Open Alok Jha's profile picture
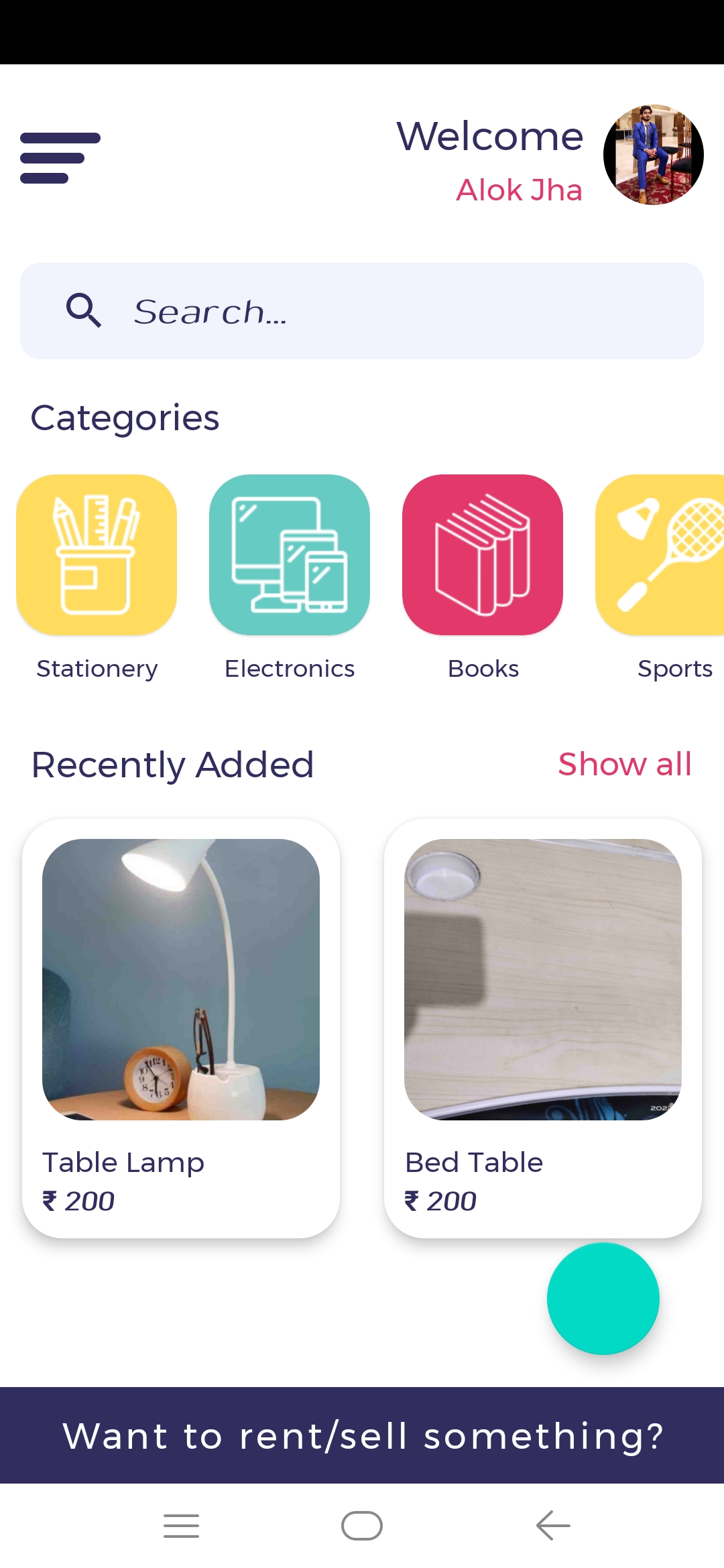Image resolution: width=724 pixels, height=1568 pixels. click(x=654, y=155)
